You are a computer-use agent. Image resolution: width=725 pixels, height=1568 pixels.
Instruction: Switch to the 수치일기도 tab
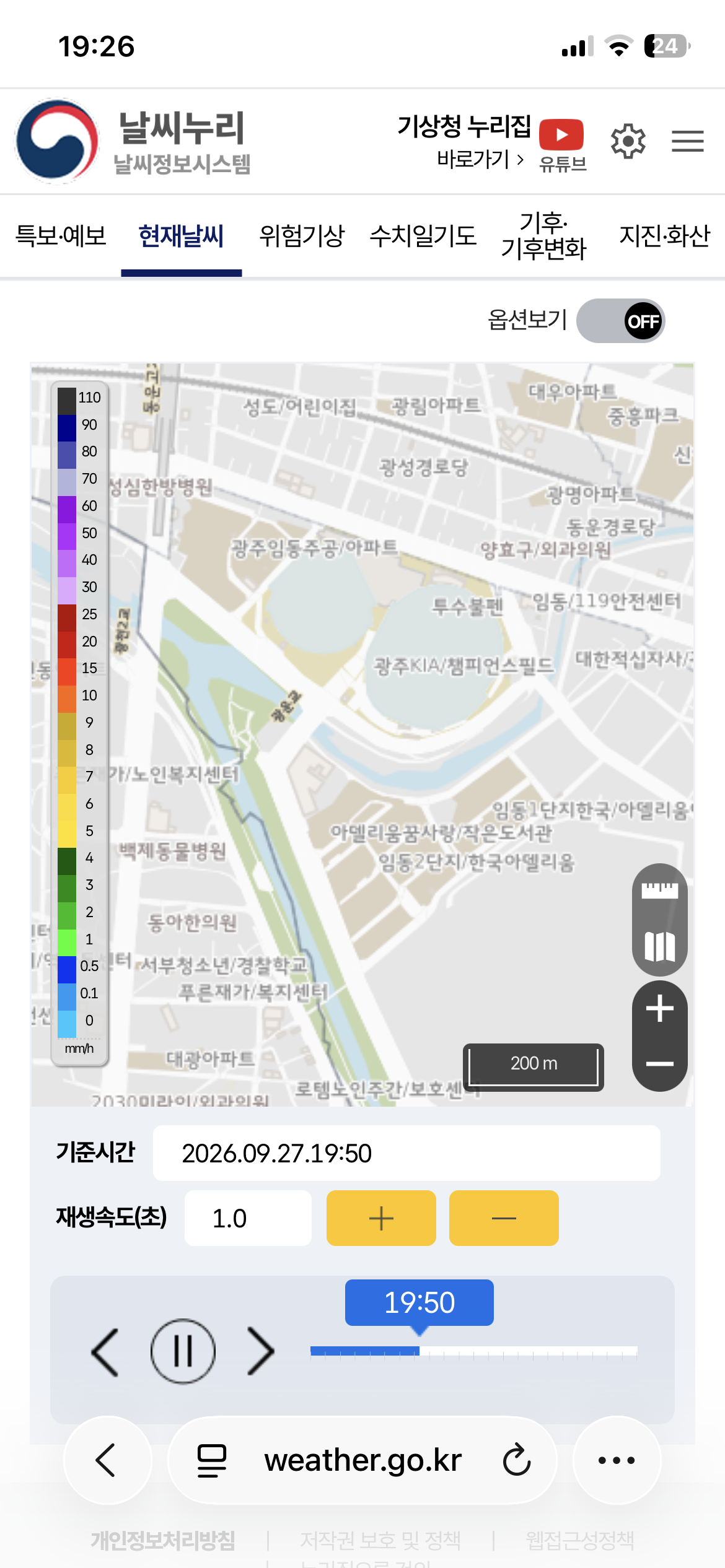(423, 236)
